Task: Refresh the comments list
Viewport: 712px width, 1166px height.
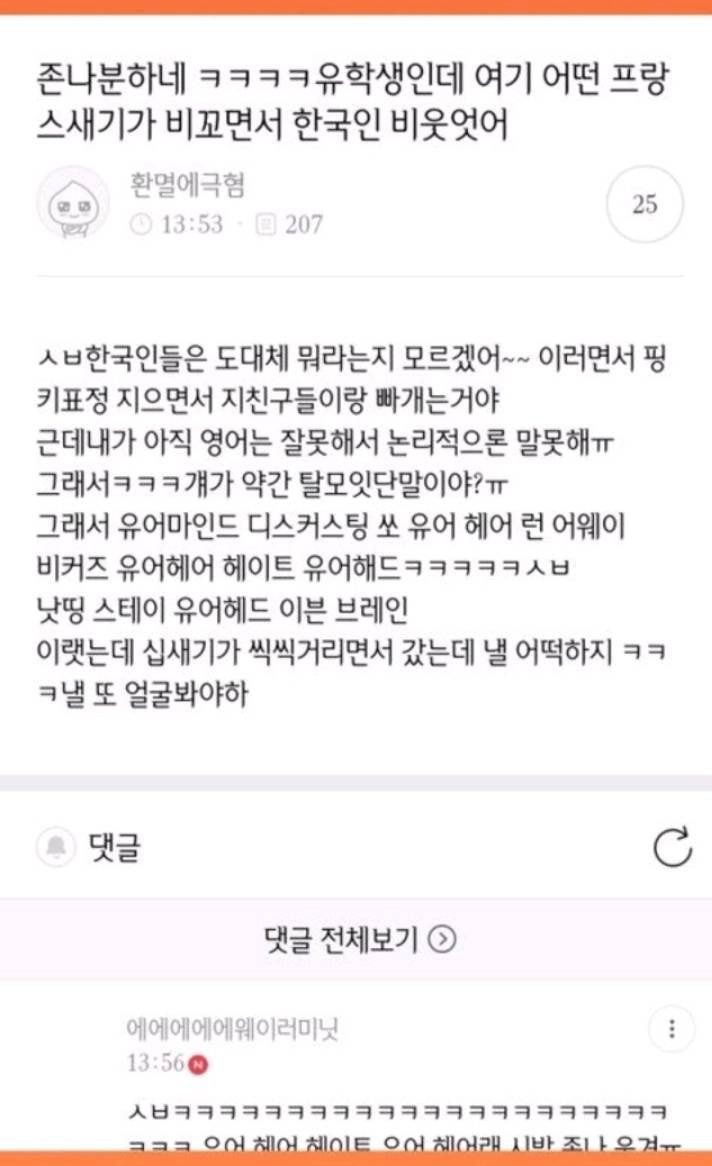Action: click(x=673, y=847)
